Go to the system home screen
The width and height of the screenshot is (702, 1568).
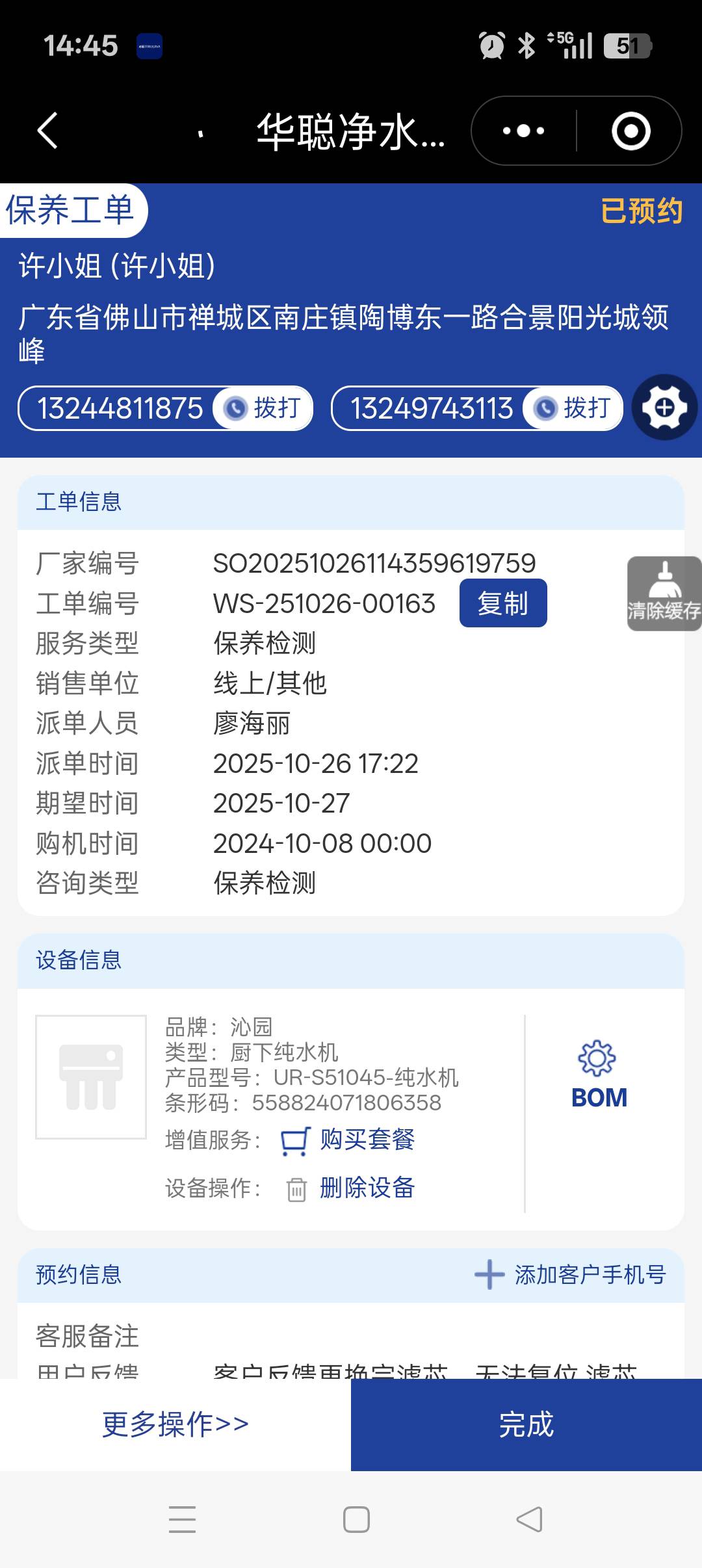[x=356, y=1519]
